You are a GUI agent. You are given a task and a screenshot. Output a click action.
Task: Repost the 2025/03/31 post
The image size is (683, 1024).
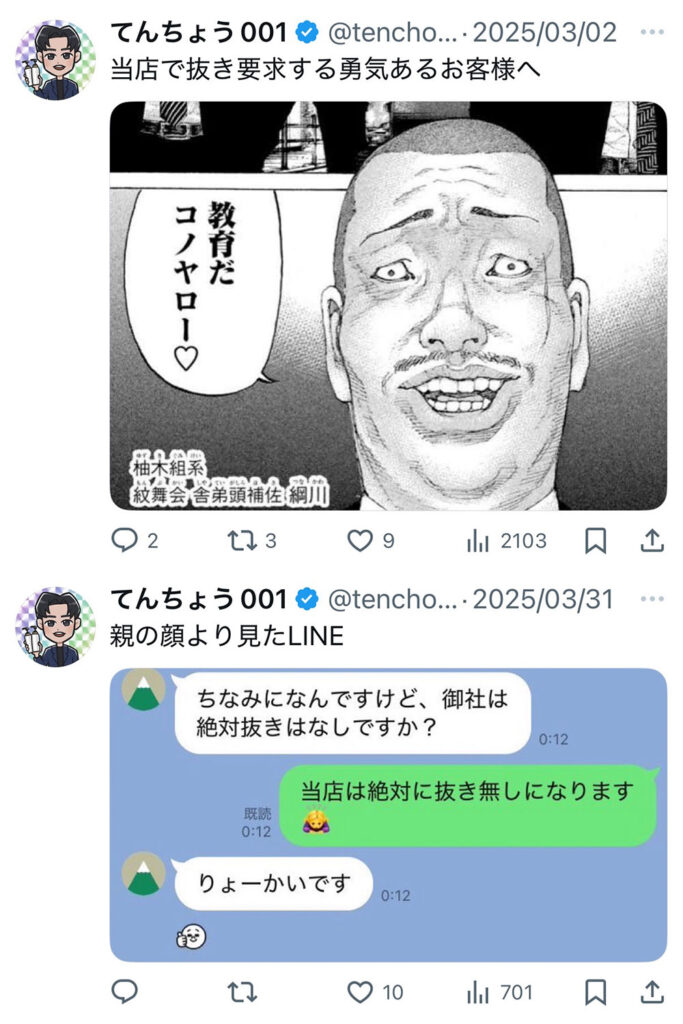click(240, 992)
